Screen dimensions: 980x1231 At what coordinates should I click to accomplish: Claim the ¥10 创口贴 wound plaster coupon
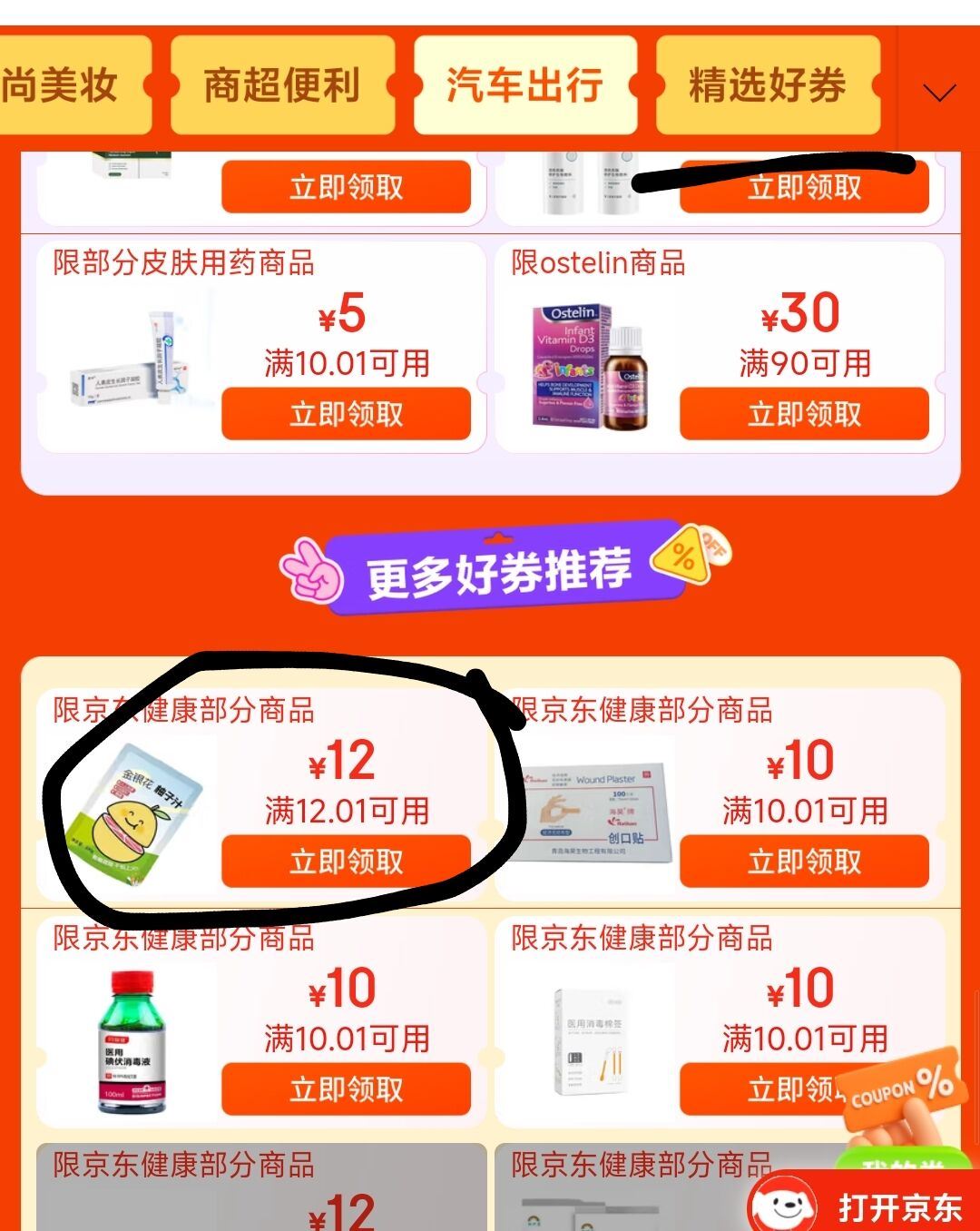pyautogui.click(x=804, y=861)
